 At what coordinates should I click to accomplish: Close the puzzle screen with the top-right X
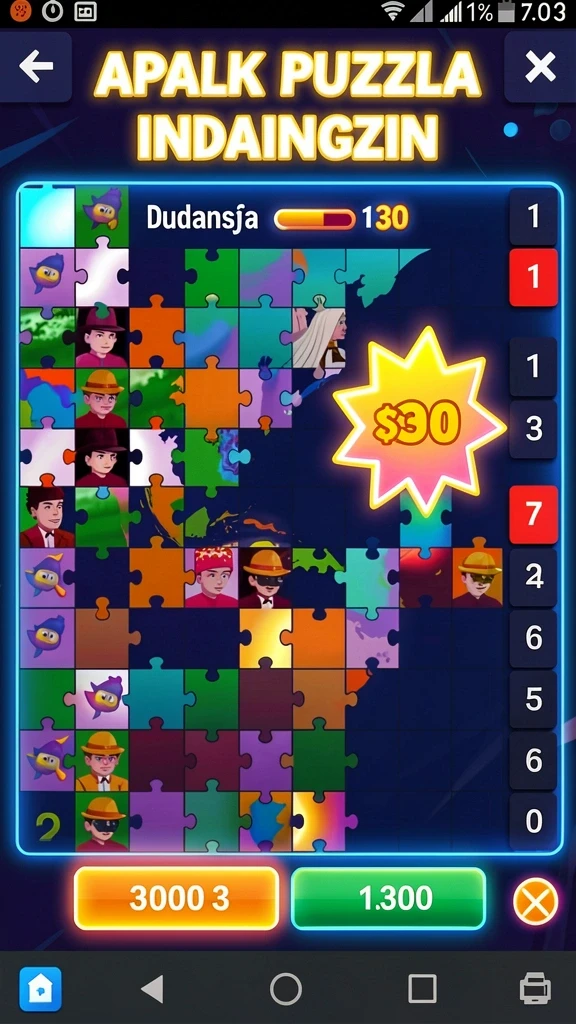tap(540, 66)
